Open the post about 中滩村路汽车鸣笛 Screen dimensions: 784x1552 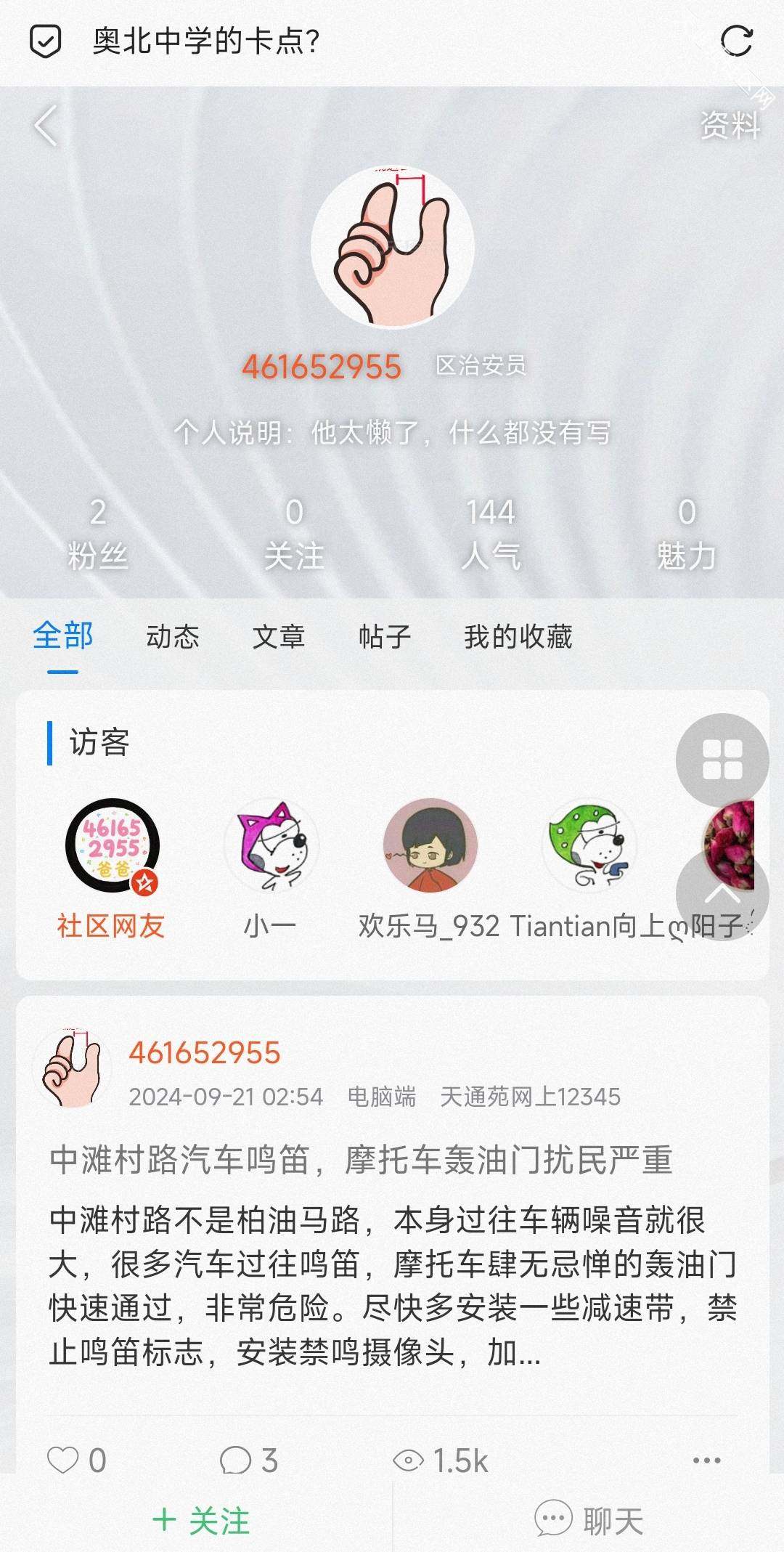361,1161
